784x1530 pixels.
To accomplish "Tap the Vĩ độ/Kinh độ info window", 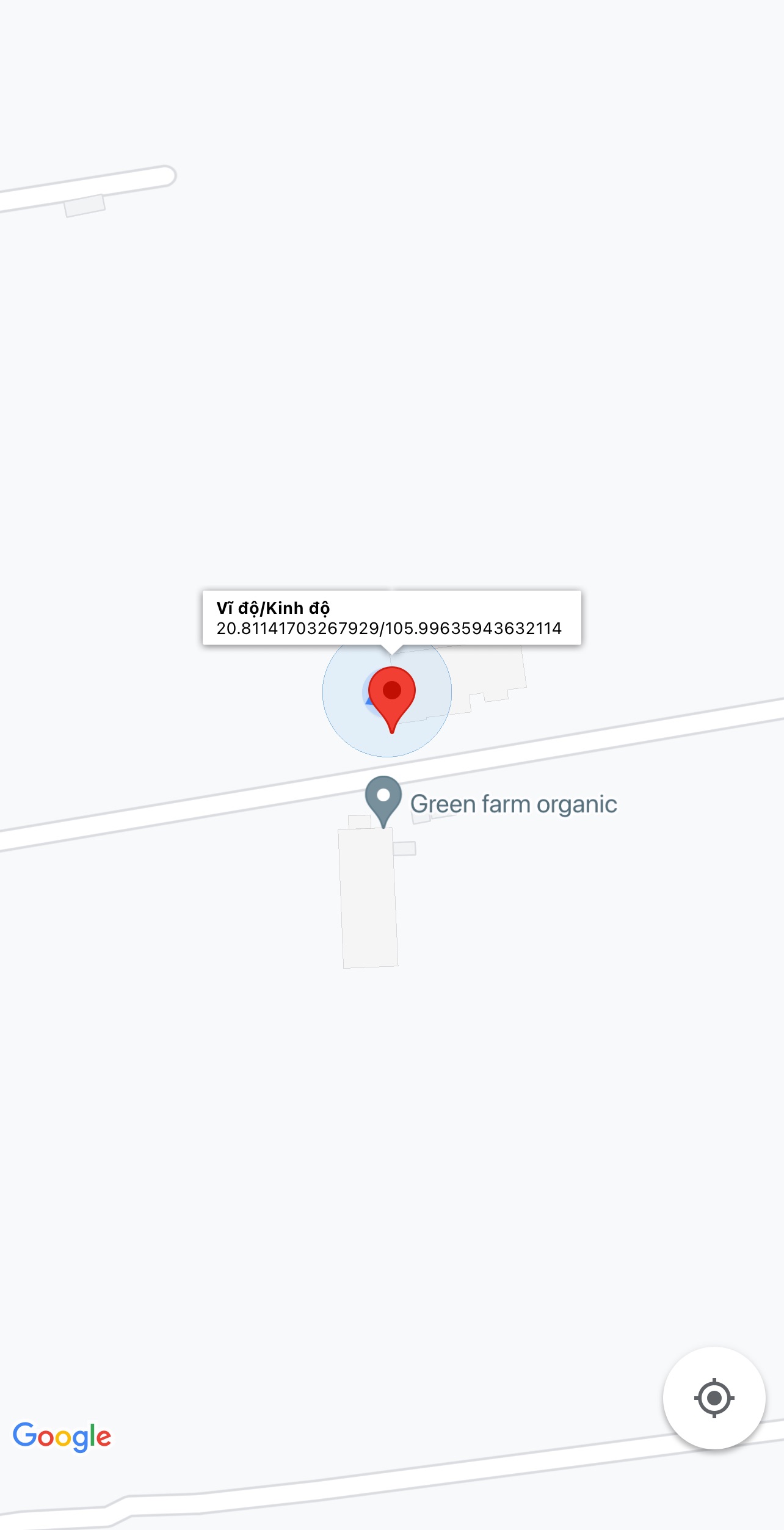I will 391,617.
